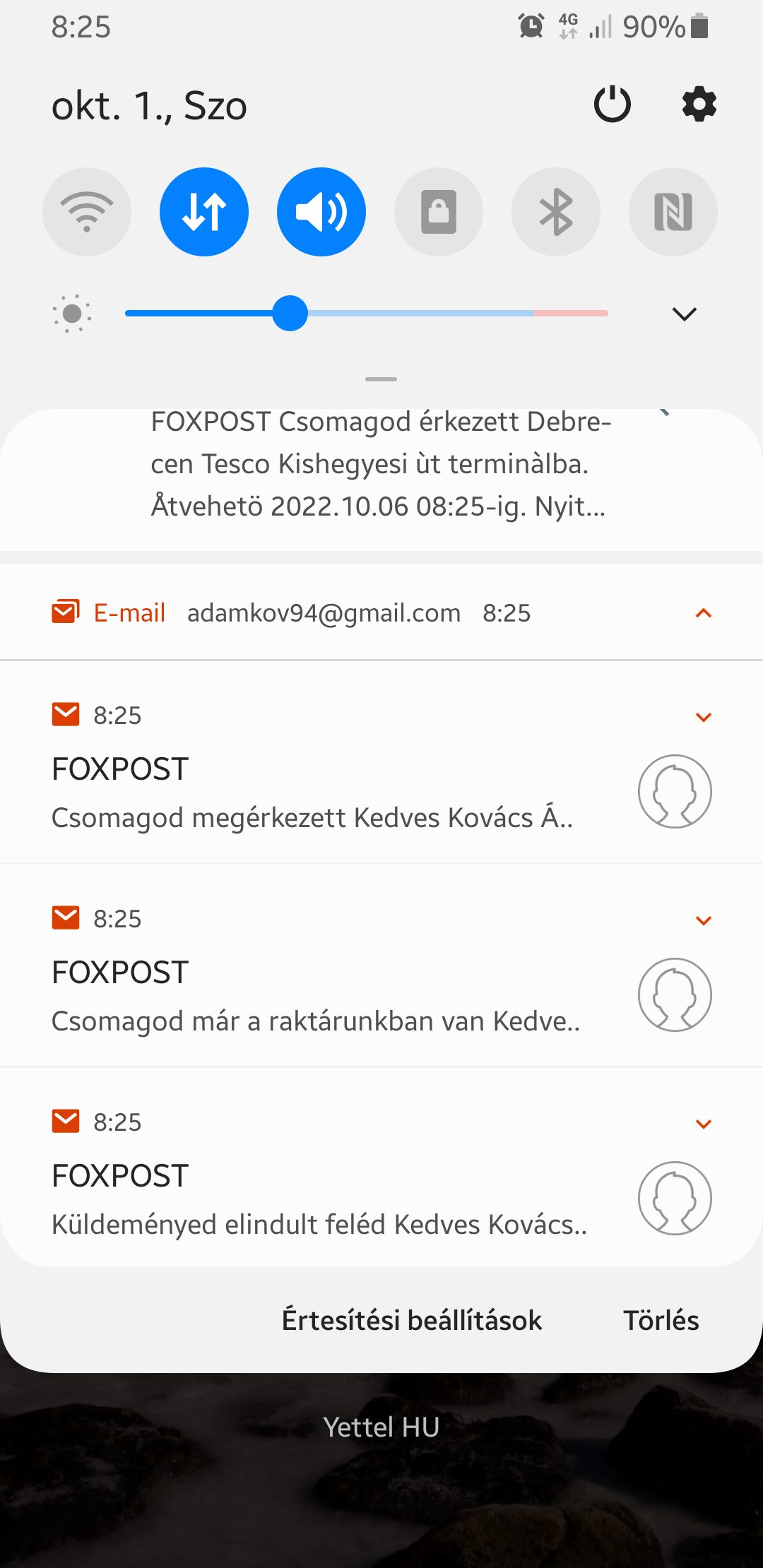Disable mobile data toggle

(204, 212)
